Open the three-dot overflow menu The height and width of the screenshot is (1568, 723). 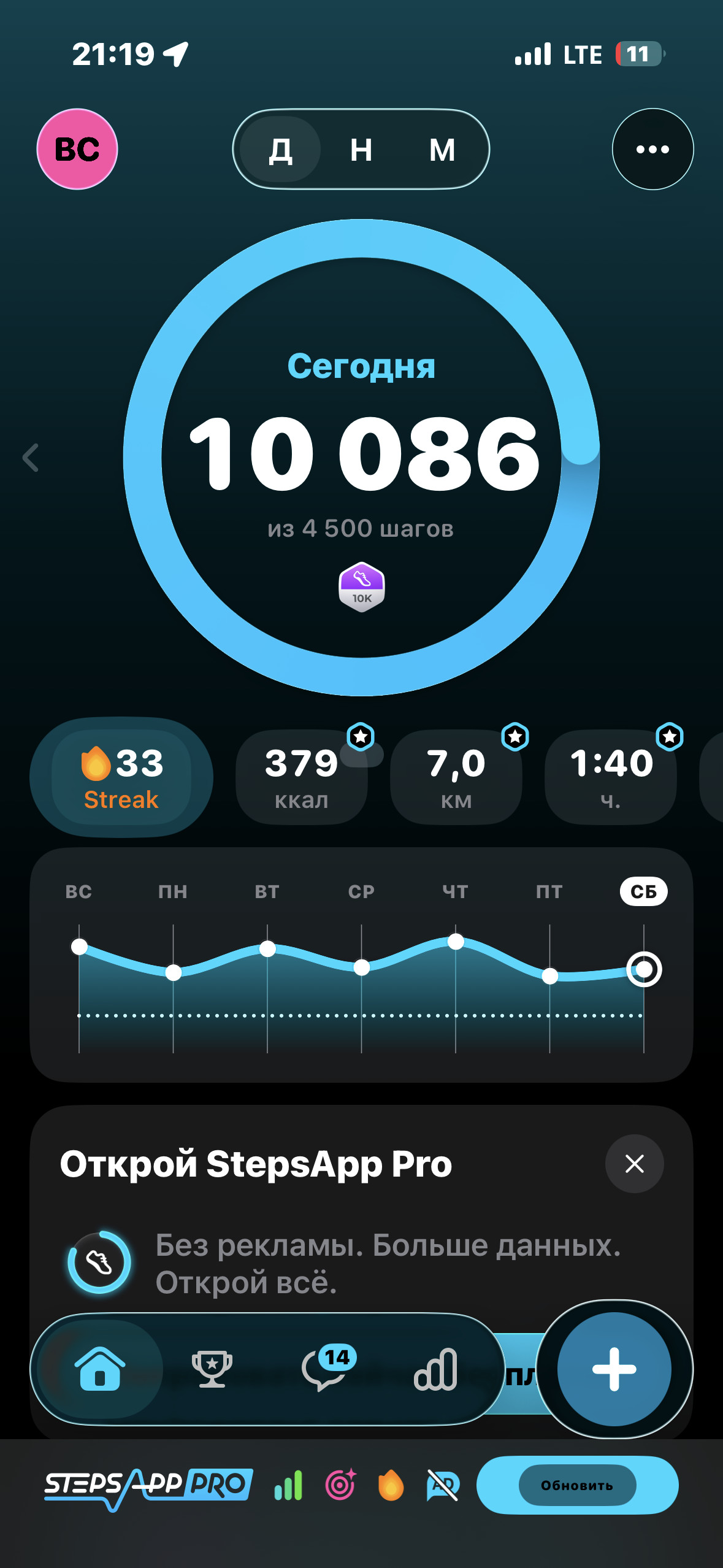(652, 149)
